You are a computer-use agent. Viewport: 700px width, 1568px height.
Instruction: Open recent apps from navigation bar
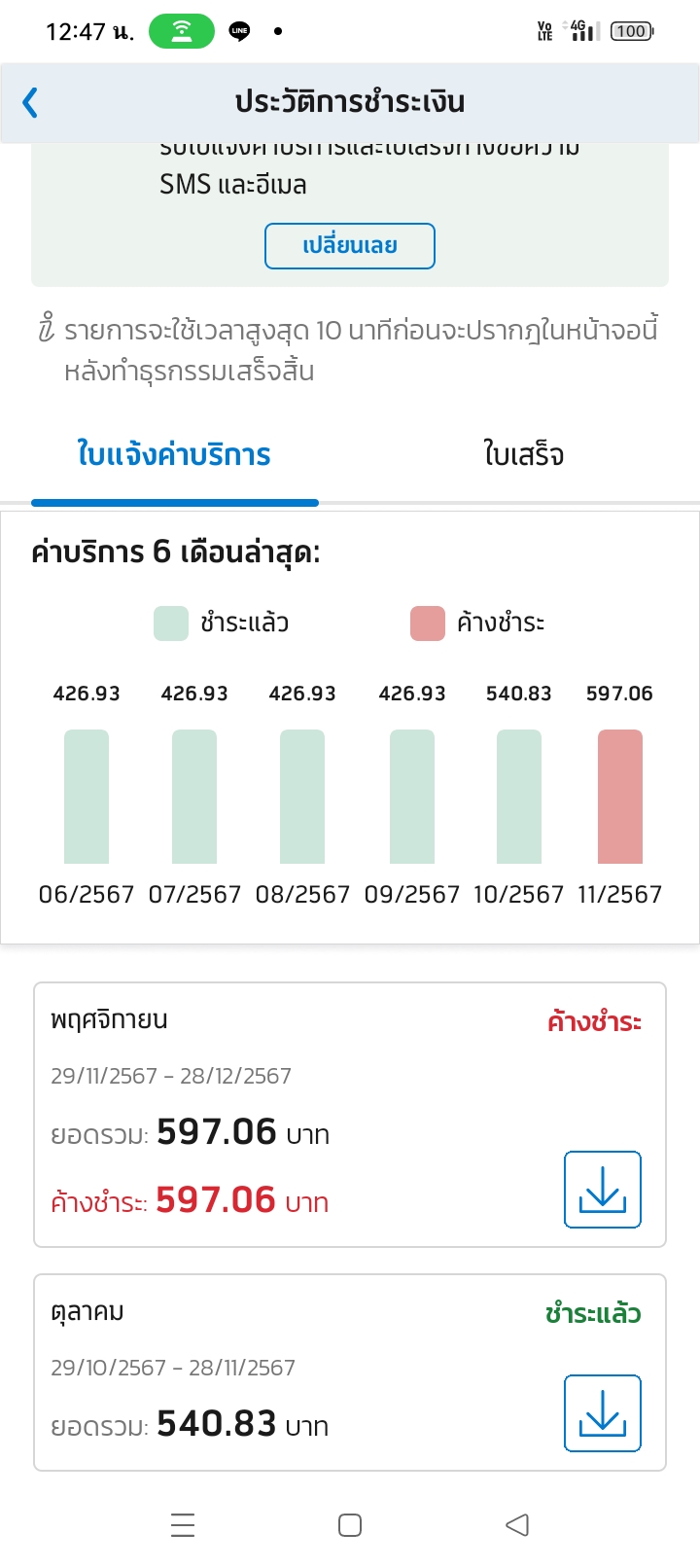(x=183, y=1525)
